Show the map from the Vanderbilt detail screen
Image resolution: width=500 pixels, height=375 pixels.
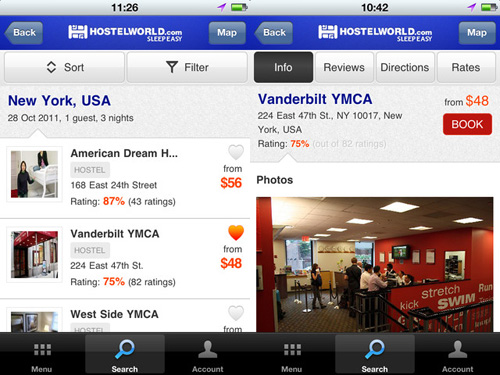click(477, 33)
